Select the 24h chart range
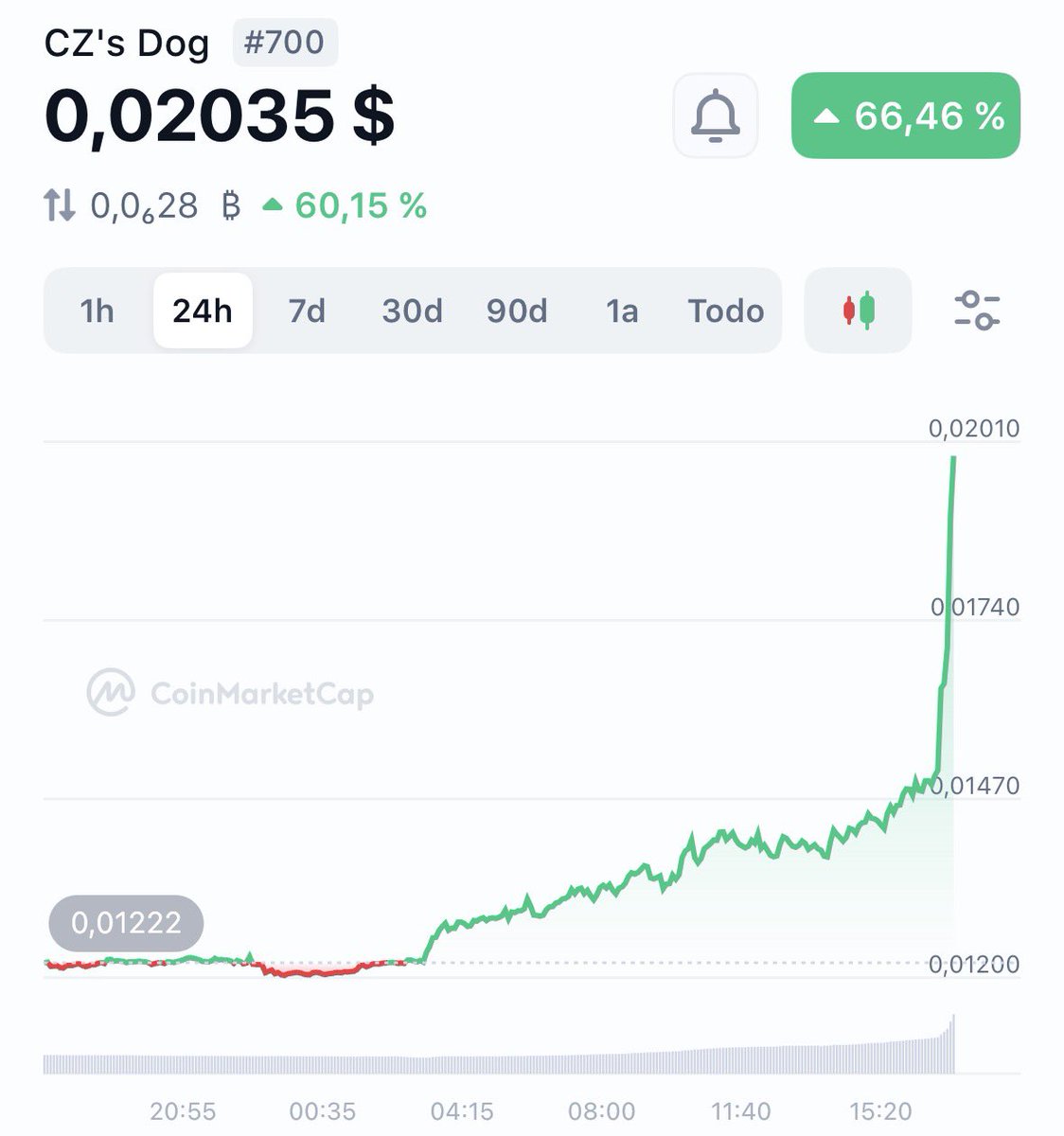 203,311
